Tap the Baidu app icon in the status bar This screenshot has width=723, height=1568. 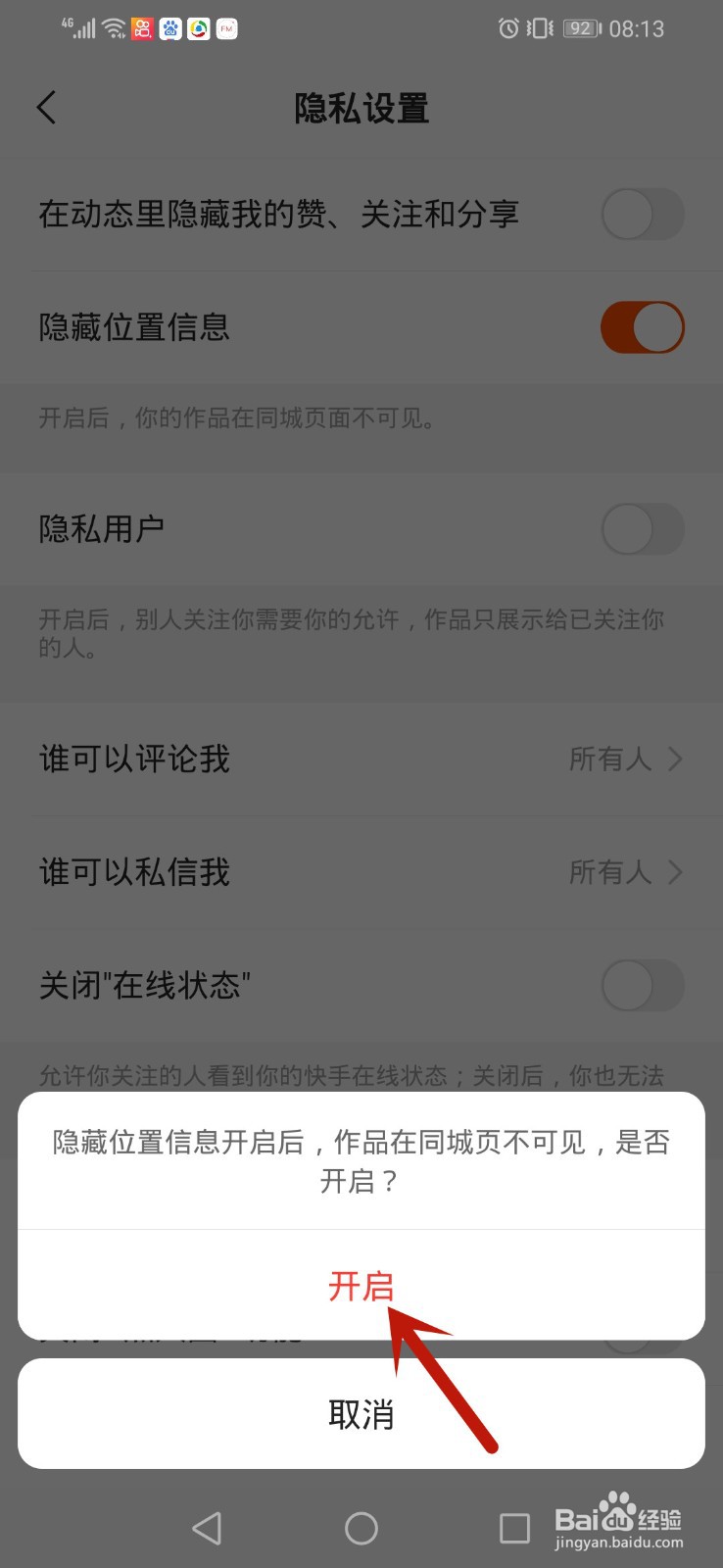(x=169, y=28)
